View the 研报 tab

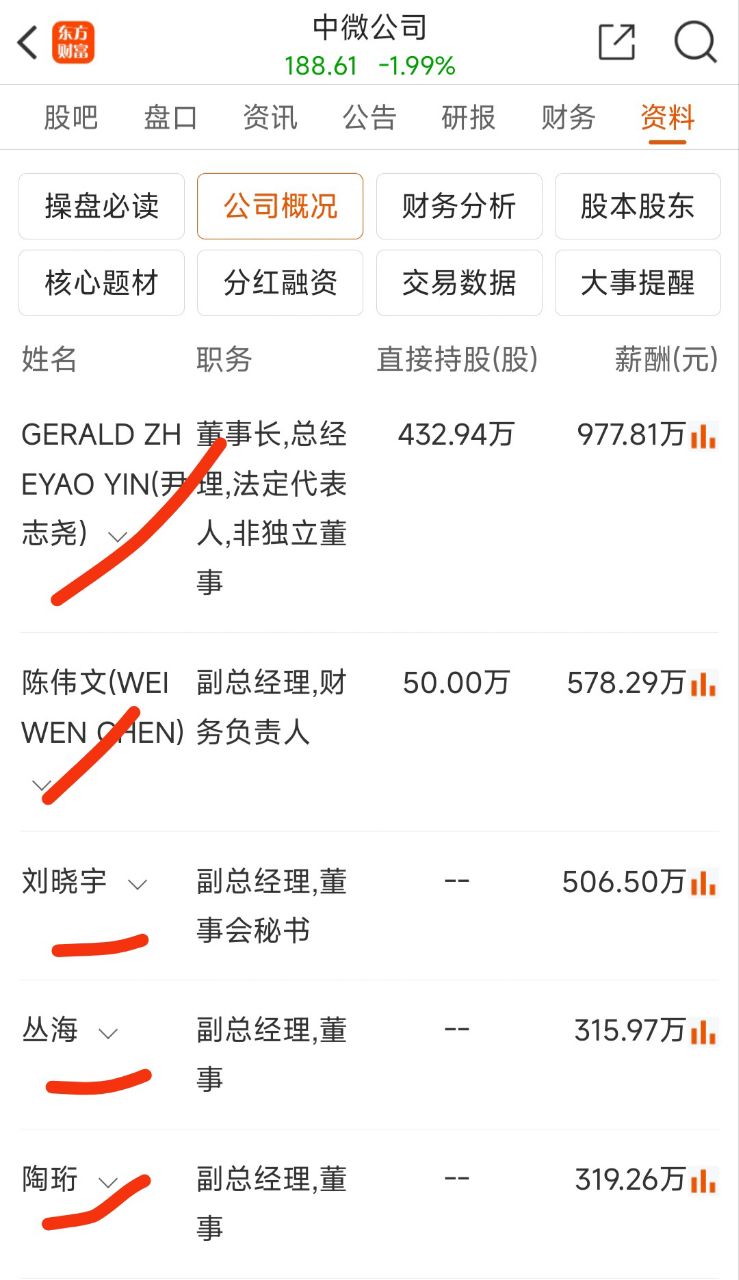[468, 118]
